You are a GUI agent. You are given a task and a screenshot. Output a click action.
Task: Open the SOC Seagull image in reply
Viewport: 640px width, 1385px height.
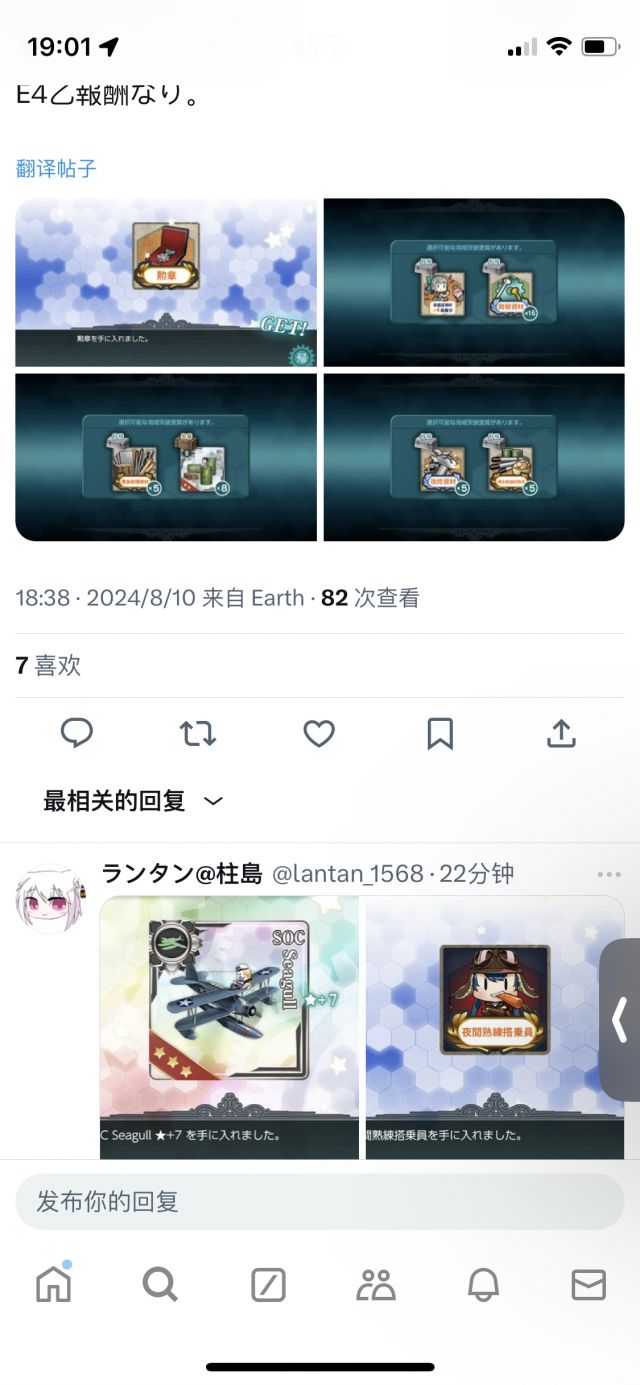tap(229, 1027)
